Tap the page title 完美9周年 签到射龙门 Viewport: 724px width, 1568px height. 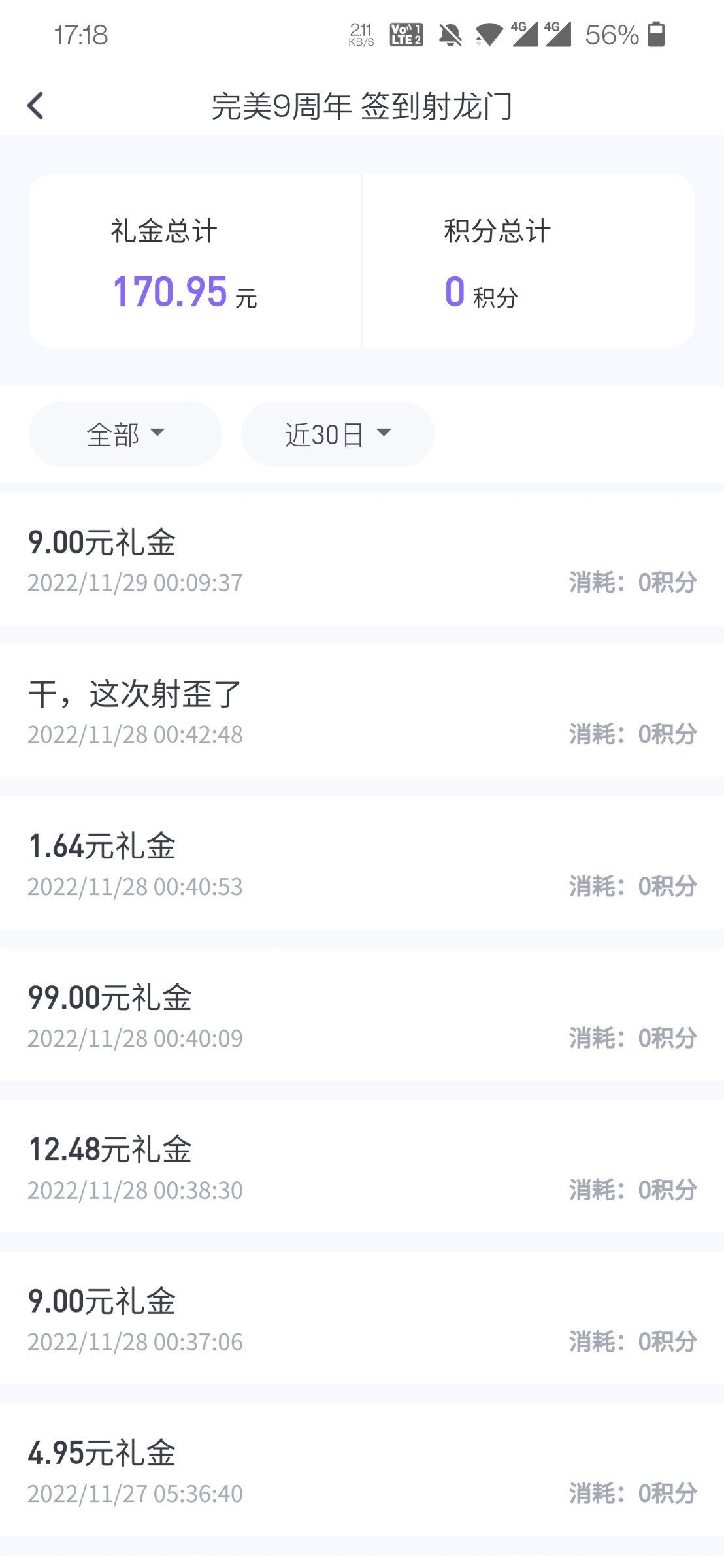[x=362, y=106]
